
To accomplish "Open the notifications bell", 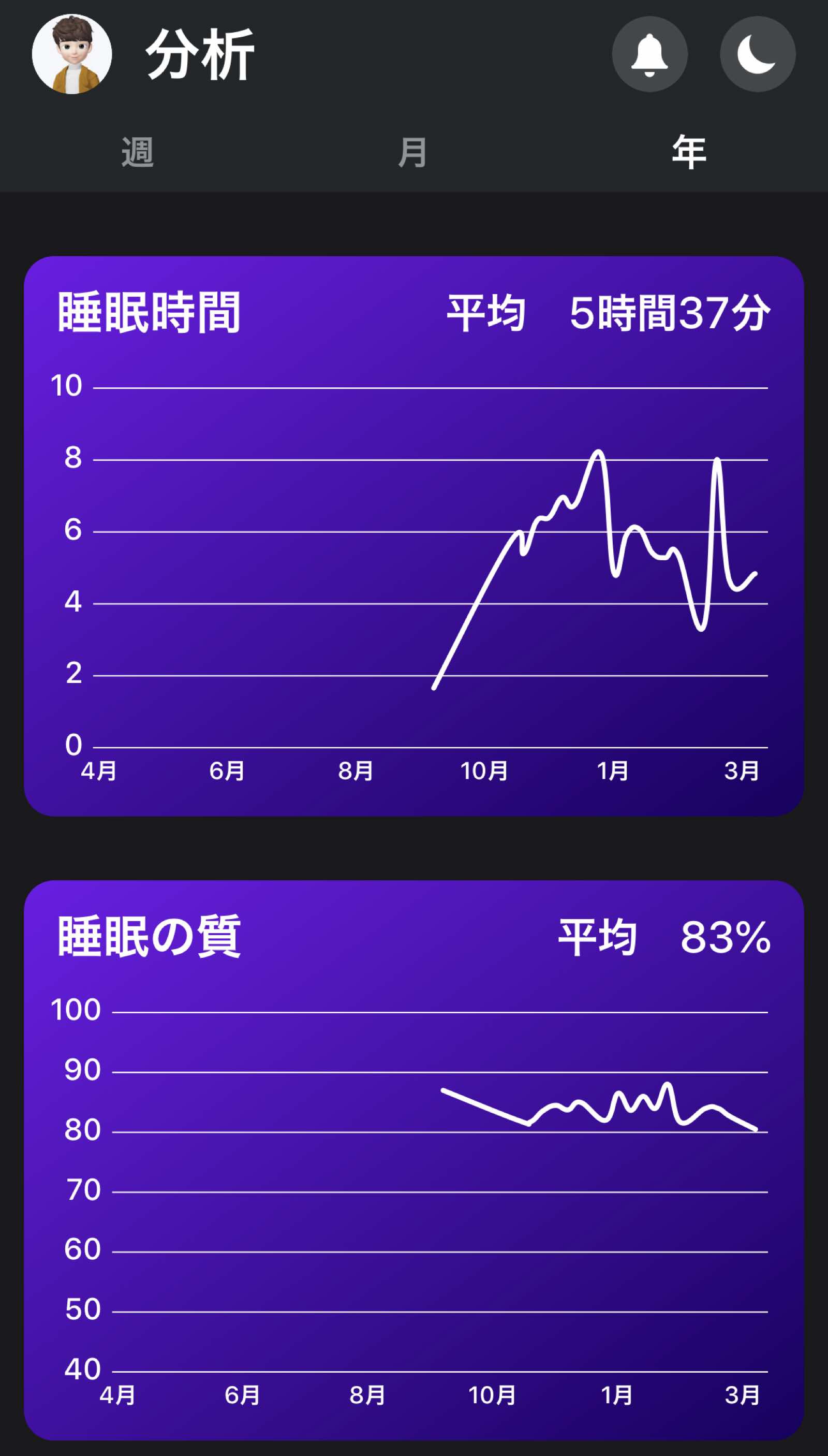I will click(649, 54).
